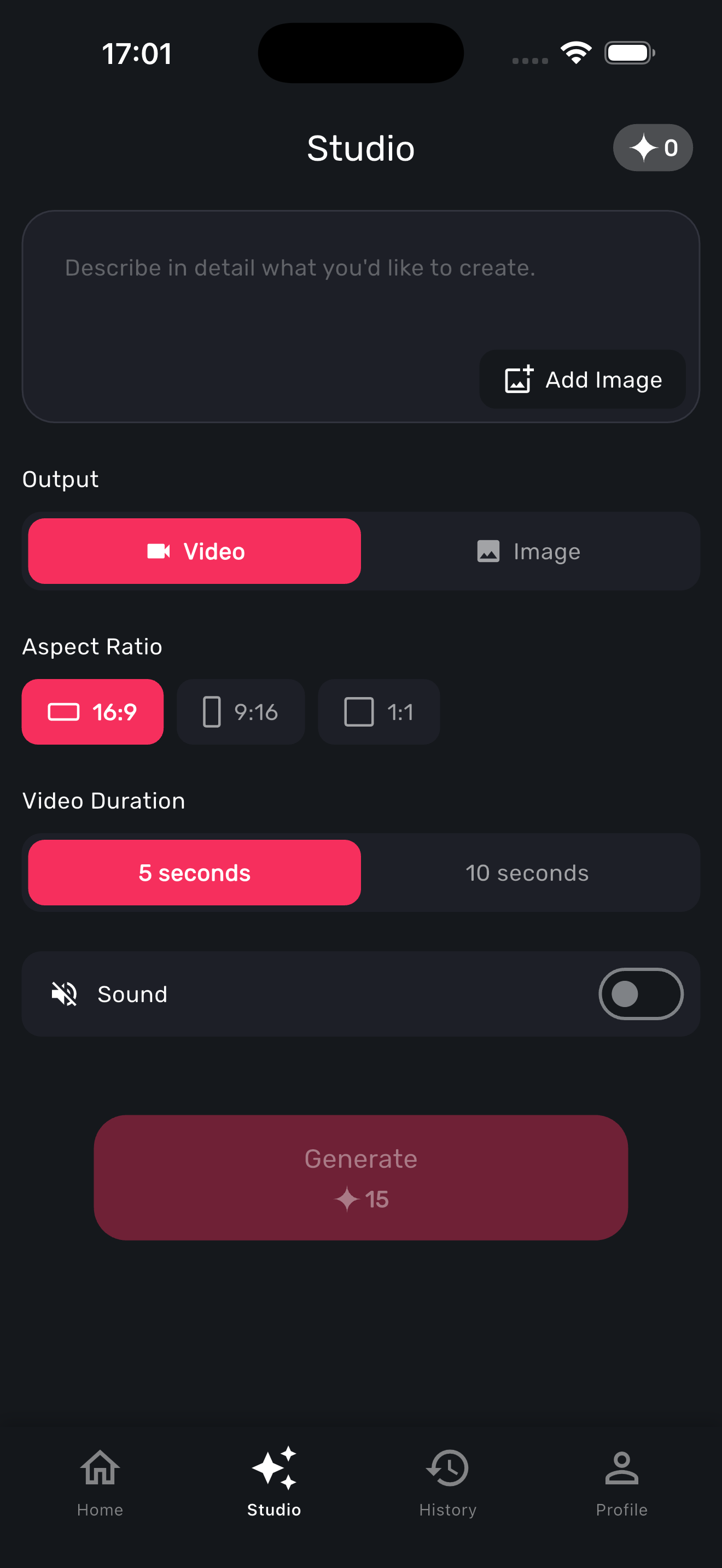
Task: Tap the Generate button
Action: (x=360, y=1177)
